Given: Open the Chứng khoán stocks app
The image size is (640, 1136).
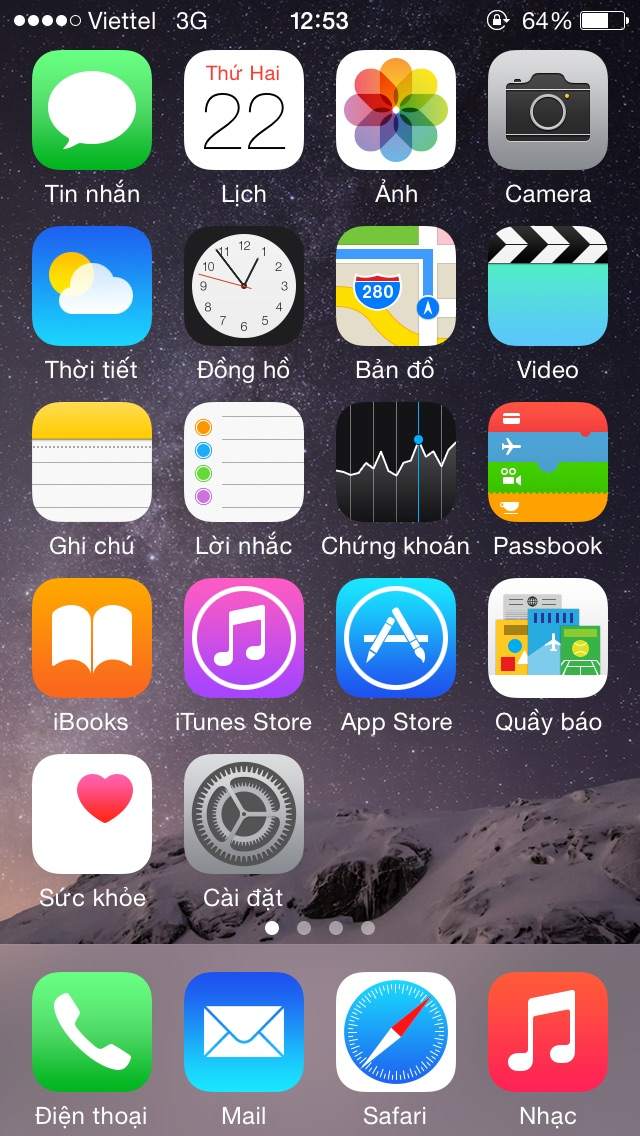Looking at the screenshot, I should [x=396, y=462].
